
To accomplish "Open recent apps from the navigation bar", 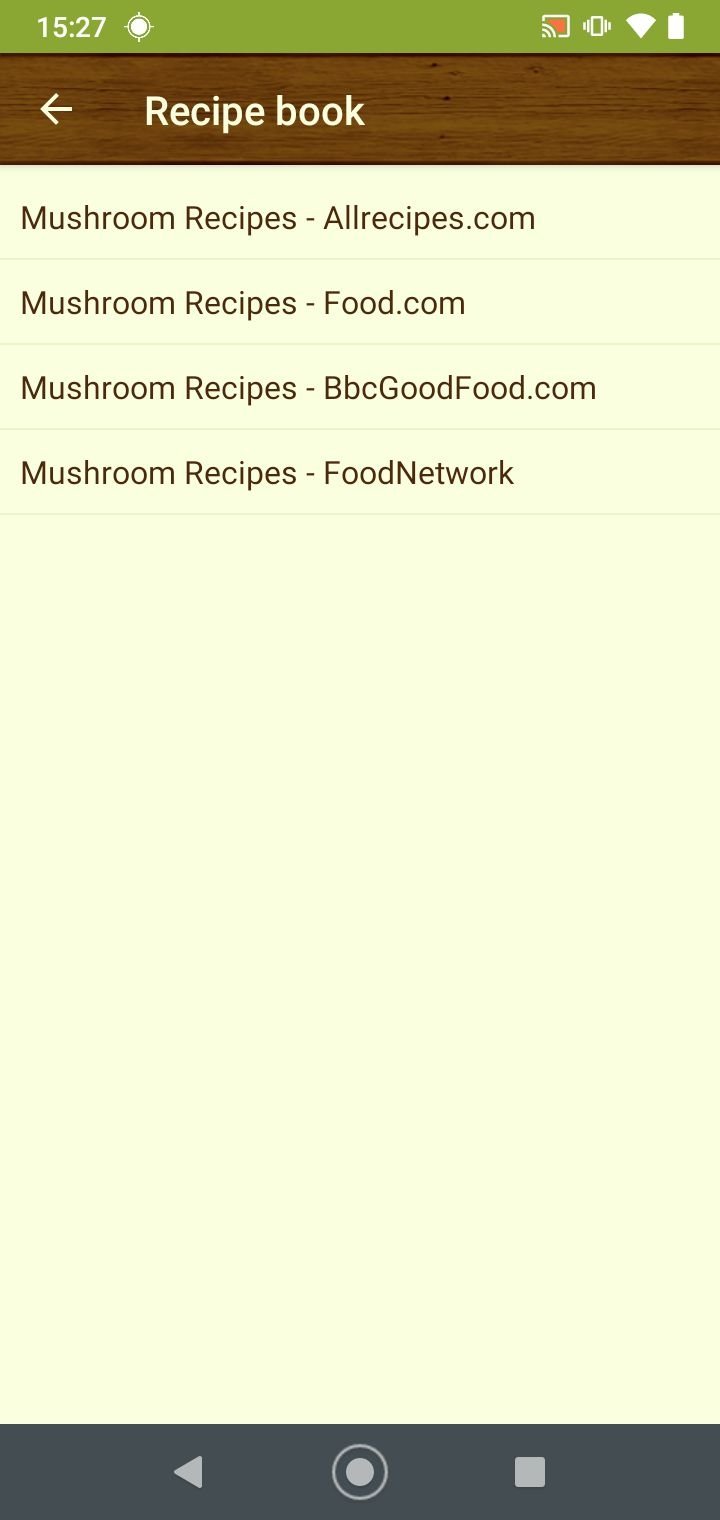I will [x=529, y=1472].
